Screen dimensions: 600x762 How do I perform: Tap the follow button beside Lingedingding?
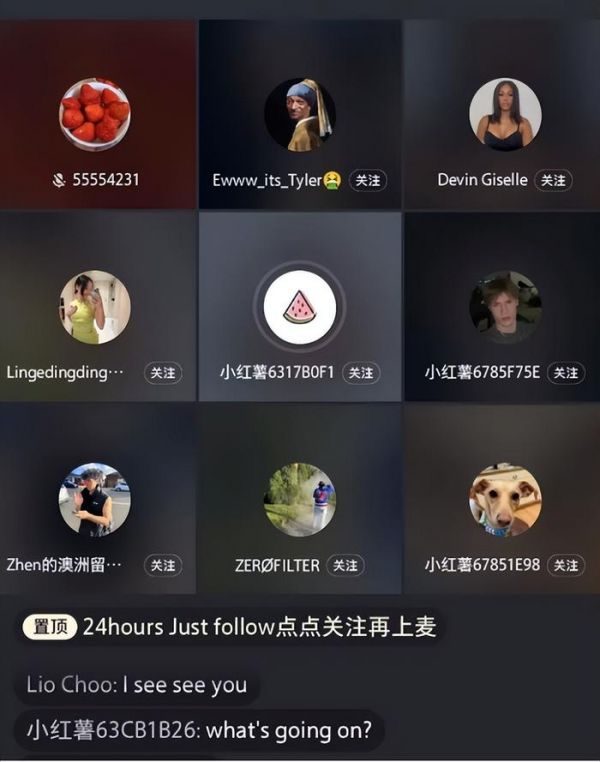pos(162,373)
